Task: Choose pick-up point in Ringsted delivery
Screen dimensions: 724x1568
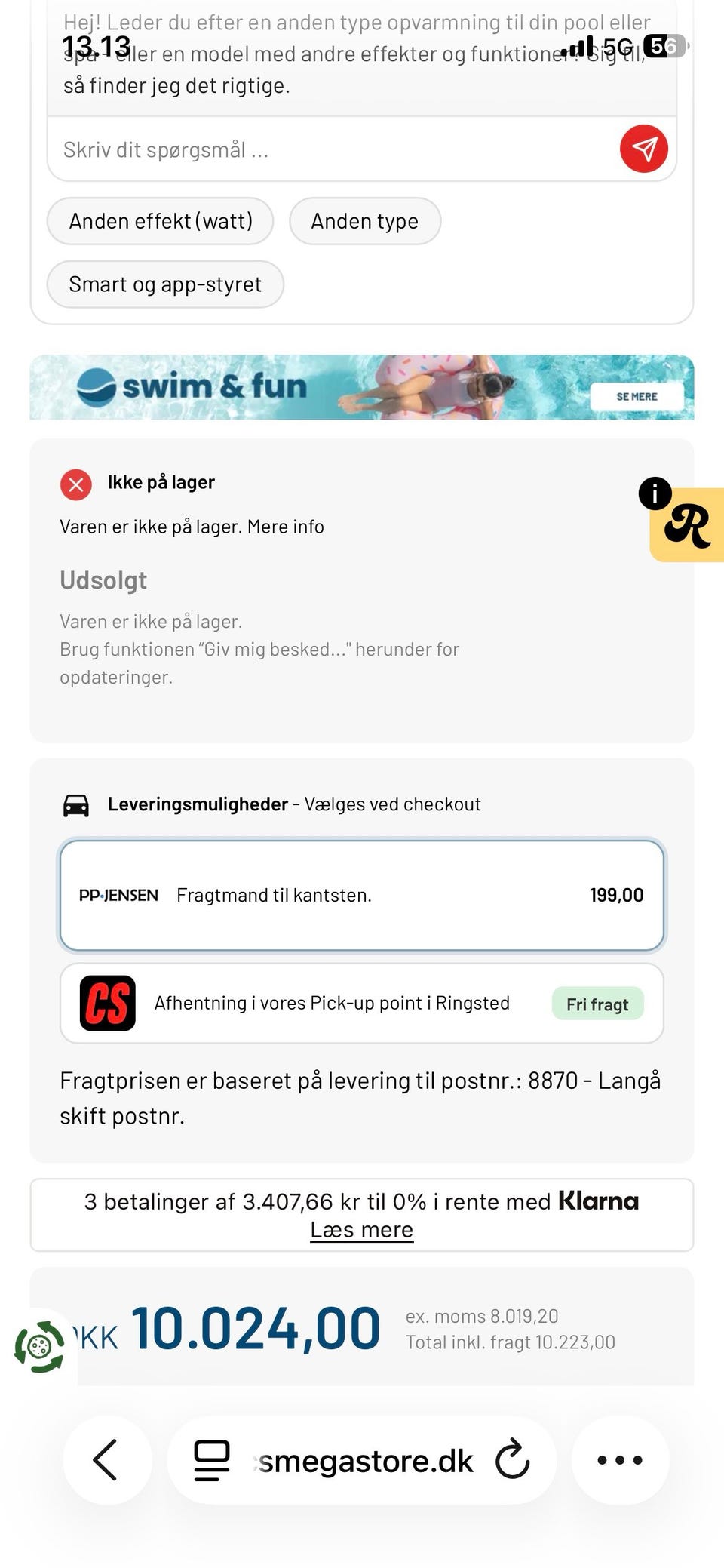Action: [362, 1003]
